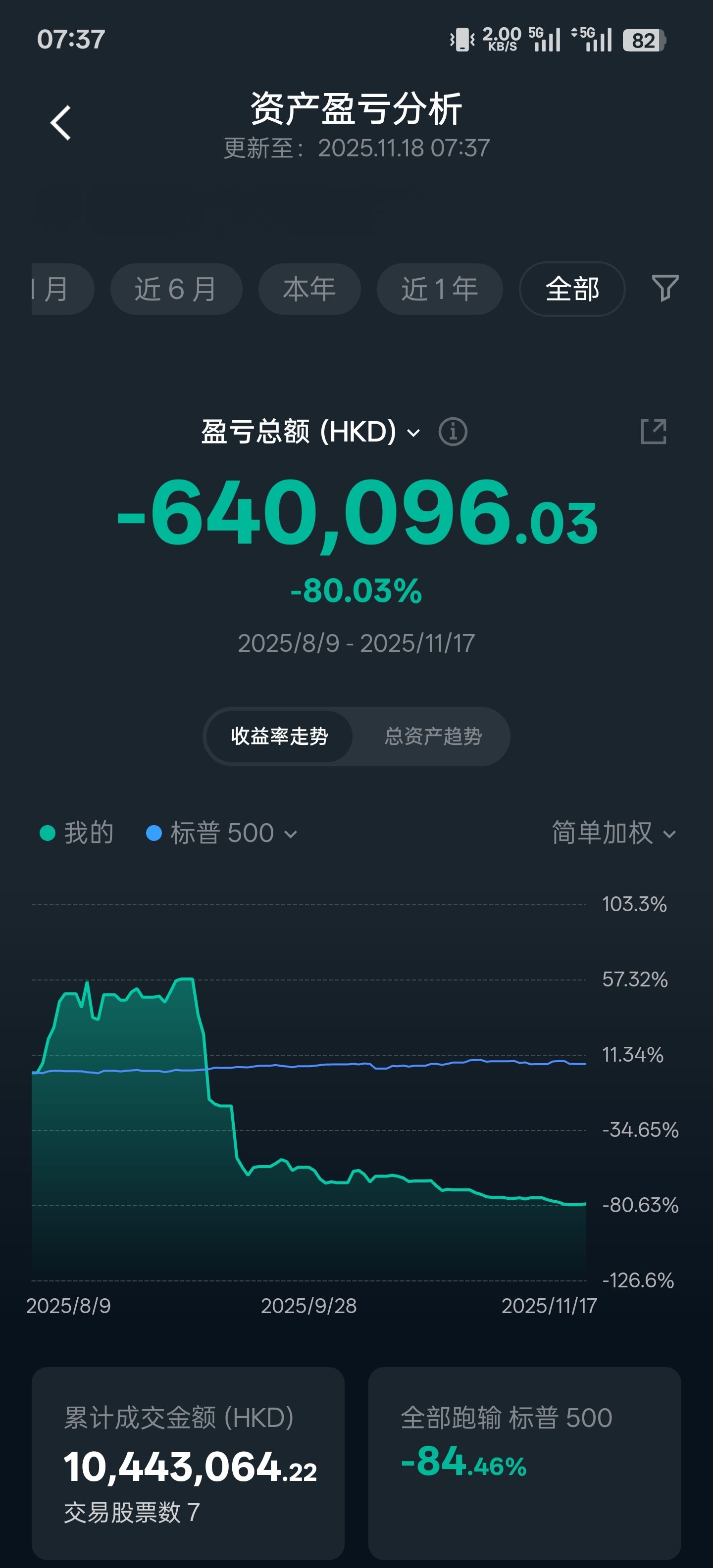
Task: Change the 标普 500 benchmark index
Action: [222, 833]
